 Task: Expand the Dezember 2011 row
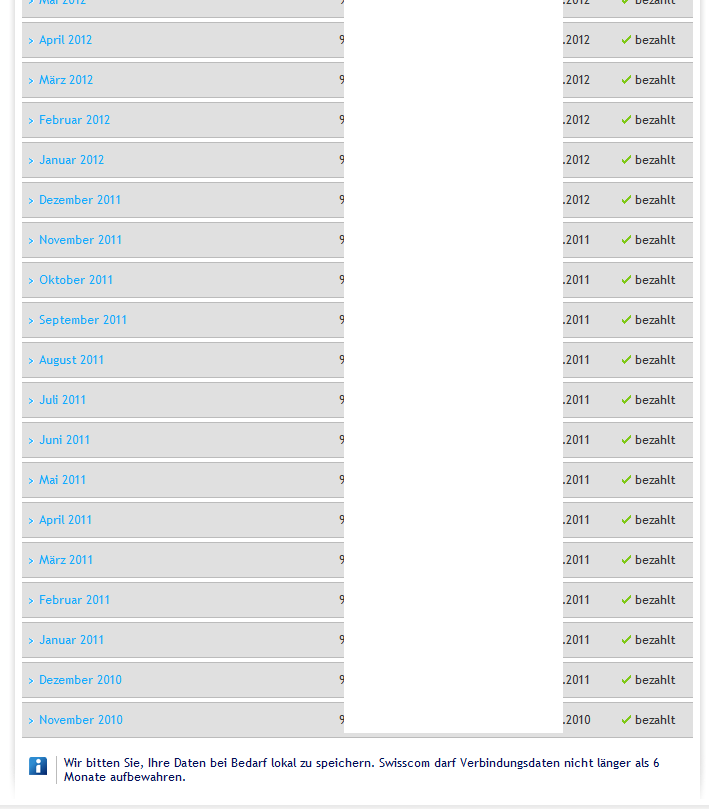(79, 200)
